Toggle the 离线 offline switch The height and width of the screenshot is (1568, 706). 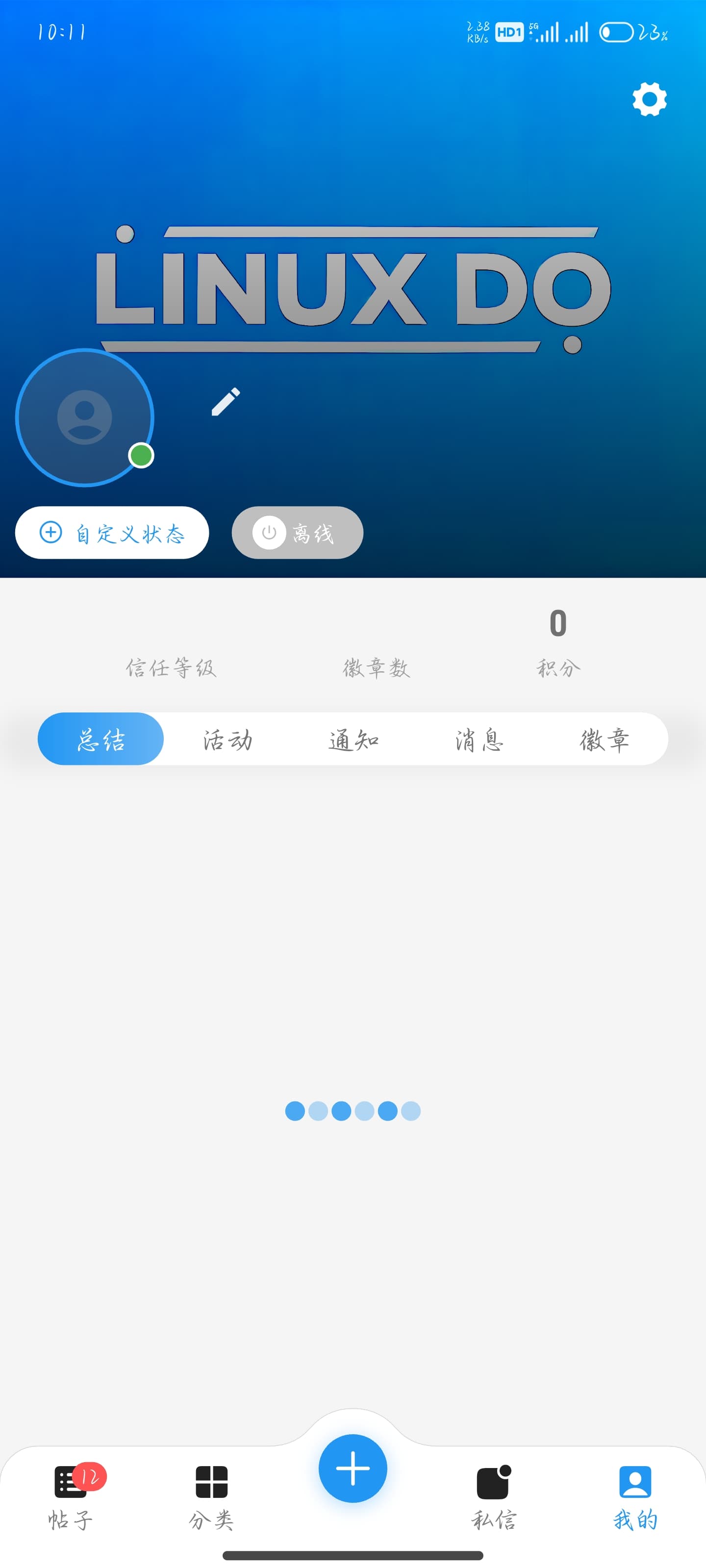click(297, 533)
